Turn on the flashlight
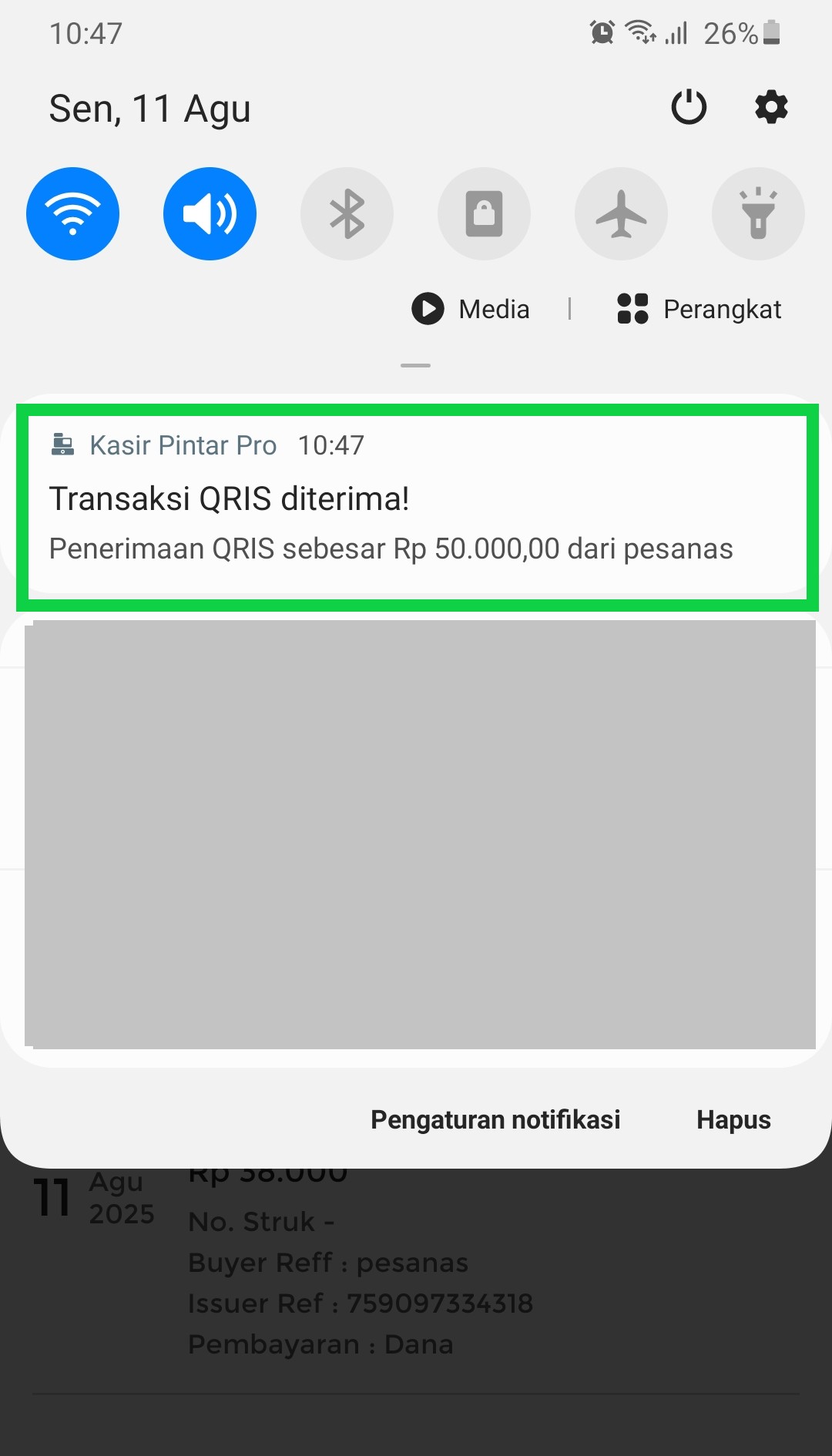The height and width of the screenshot is (1456, 832). [758, 213]
